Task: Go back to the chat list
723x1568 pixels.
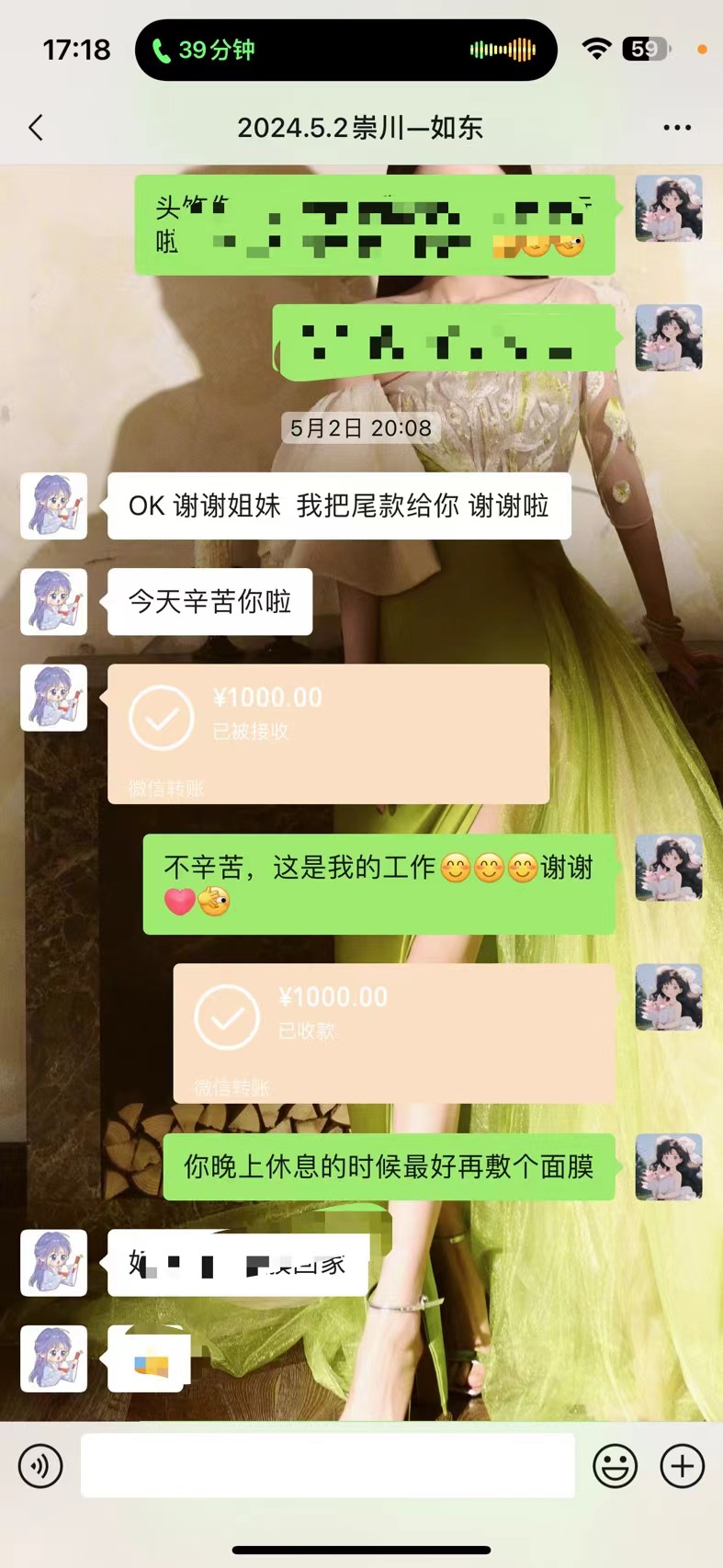Action: point(36,128)
